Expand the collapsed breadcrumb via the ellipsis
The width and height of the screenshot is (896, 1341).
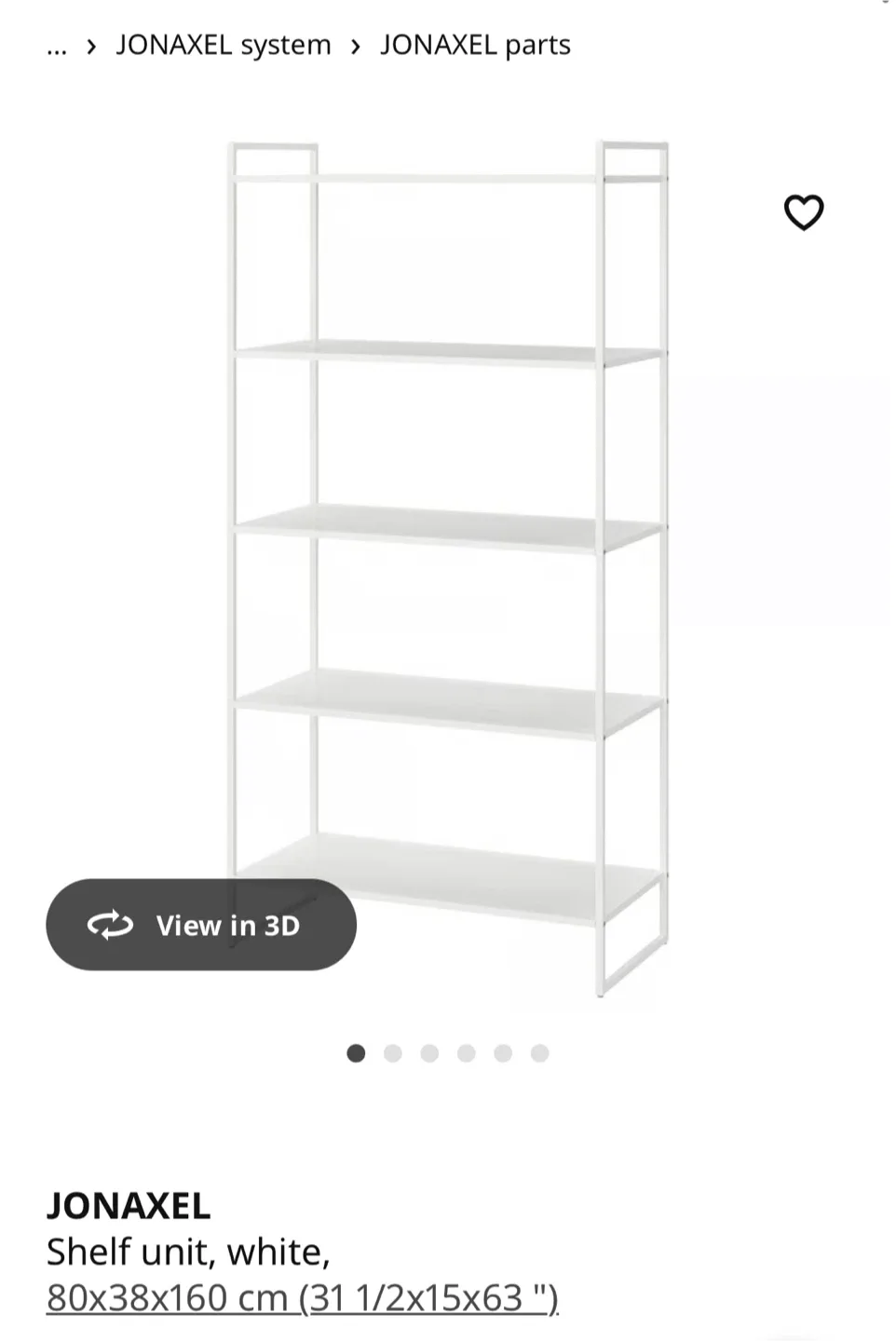pyautogui.click(x=56, y=45)
